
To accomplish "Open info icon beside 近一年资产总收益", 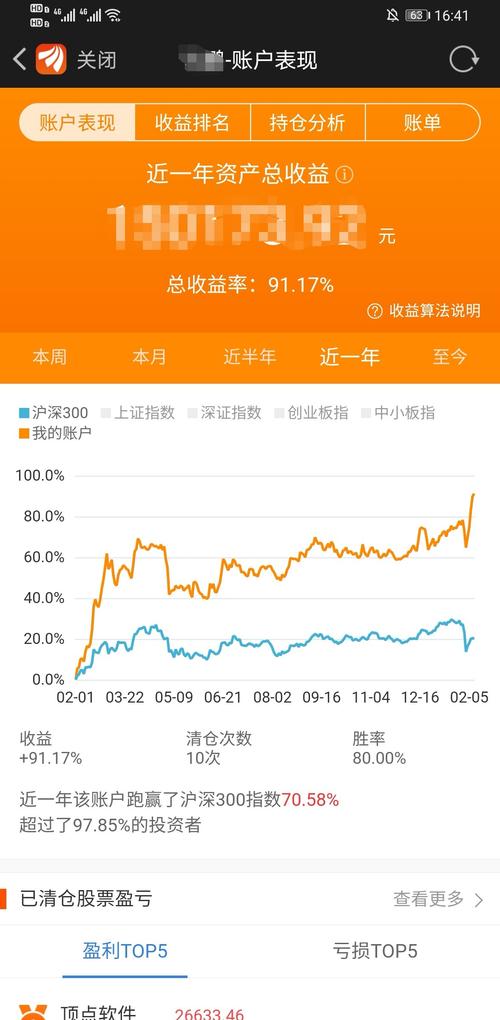I will pos(345,175).
